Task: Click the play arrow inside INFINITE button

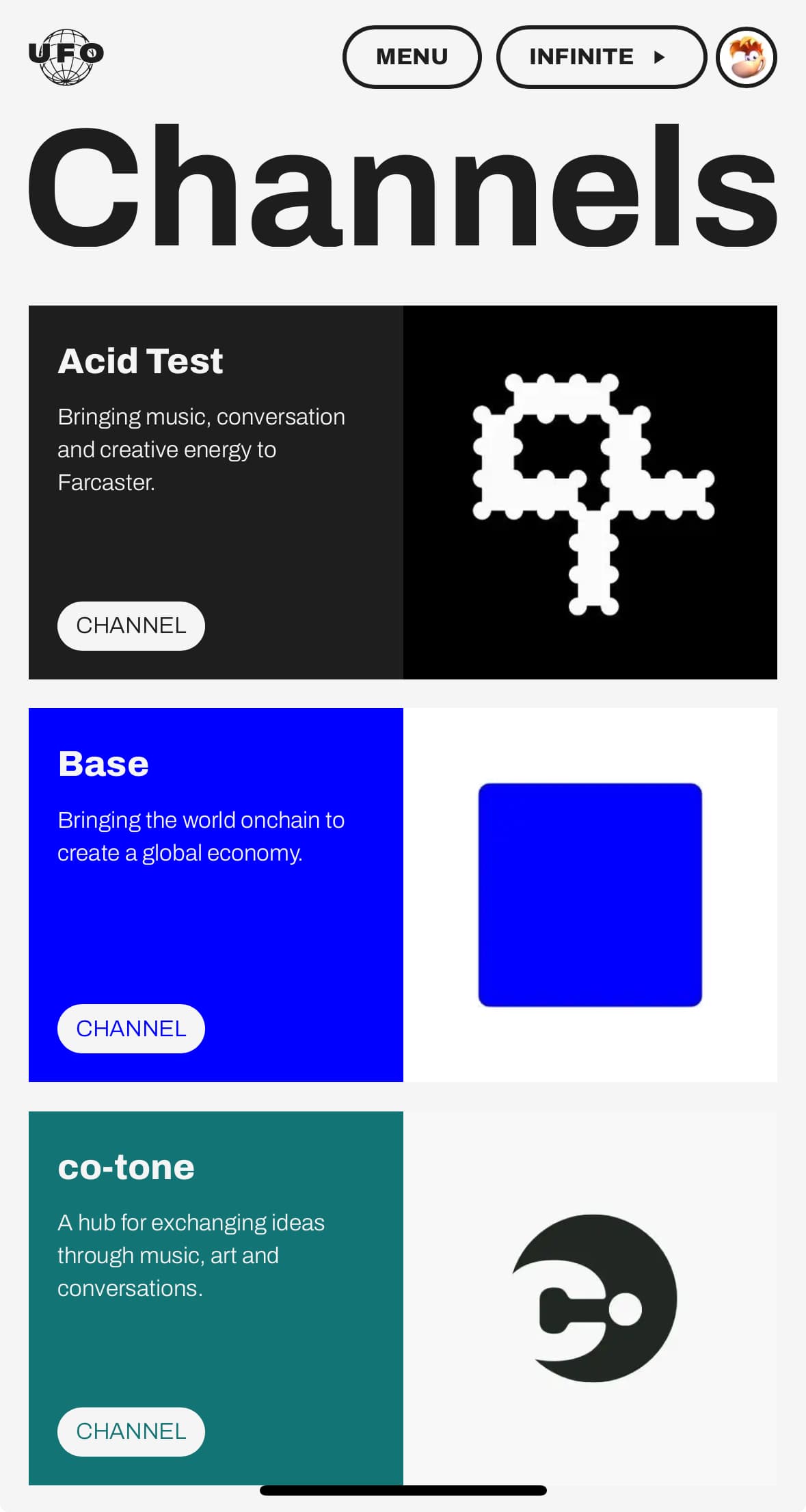Action: pyautogui.click(x=660, y=57)
